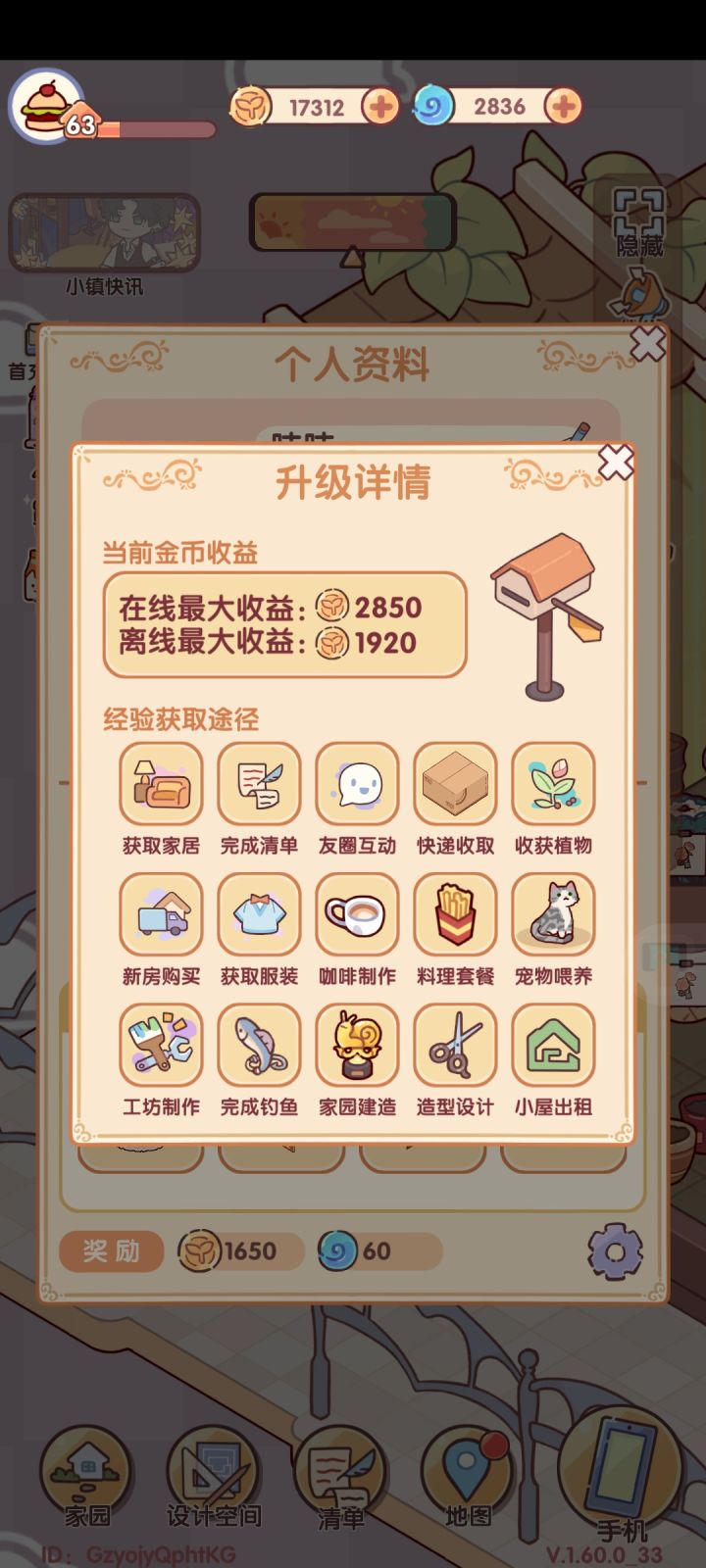Open the 快递收取 package icon
Viewport: 706px width, 1568px height.
453,785
